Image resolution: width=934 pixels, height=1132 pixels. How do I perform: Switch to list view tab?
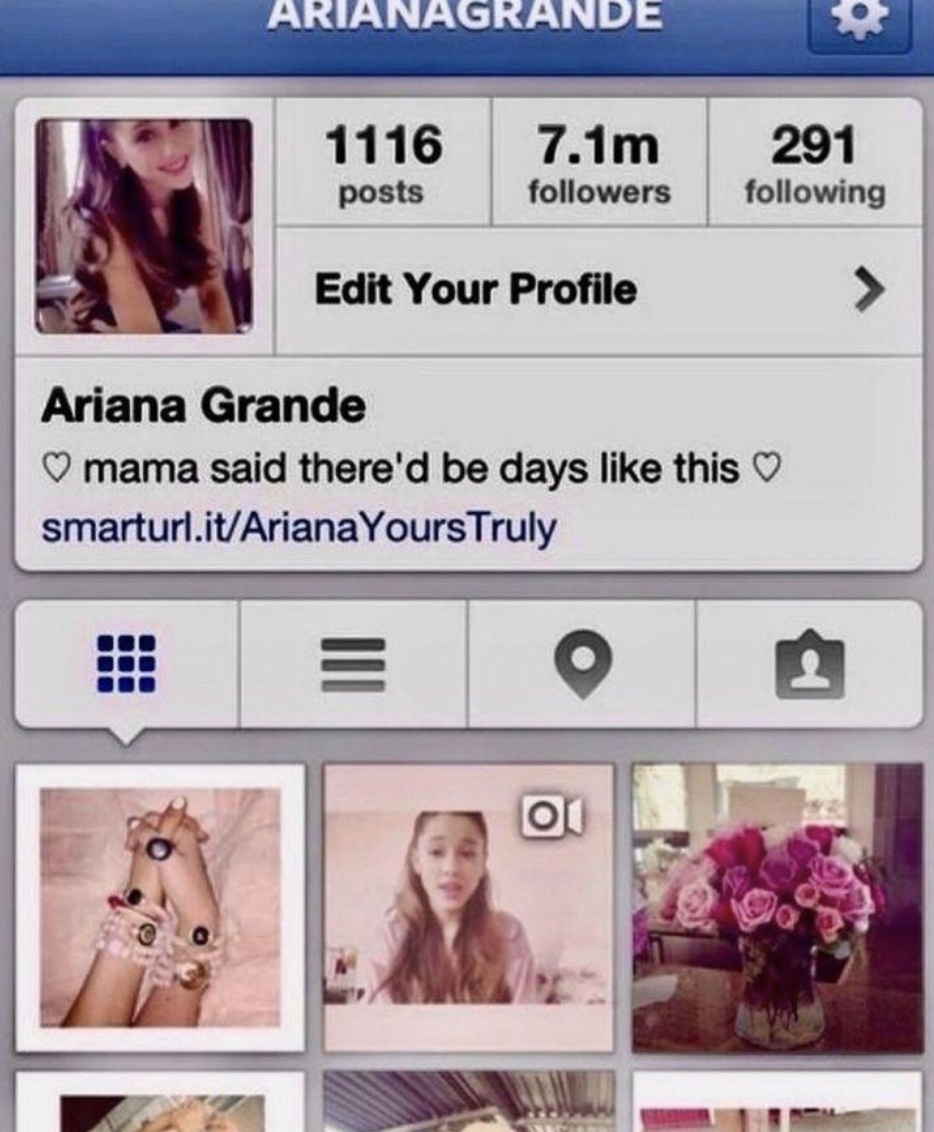click(352, 663)
